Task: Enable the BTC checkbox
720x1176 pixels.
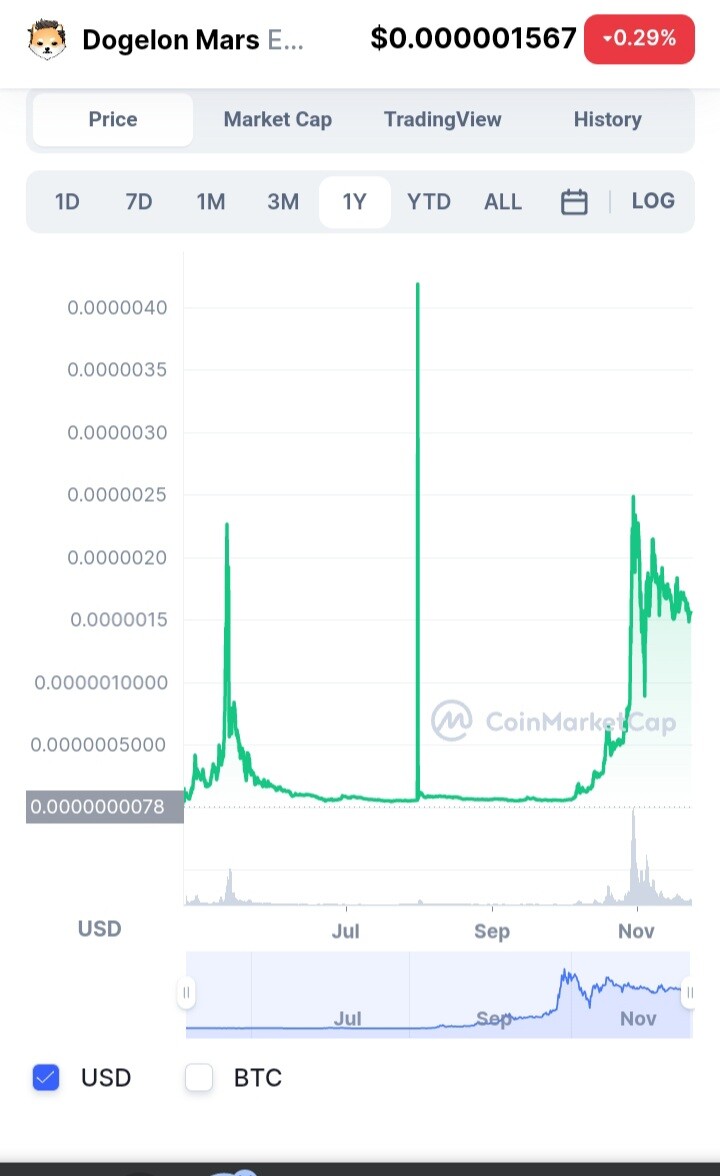Action: 199,1077
